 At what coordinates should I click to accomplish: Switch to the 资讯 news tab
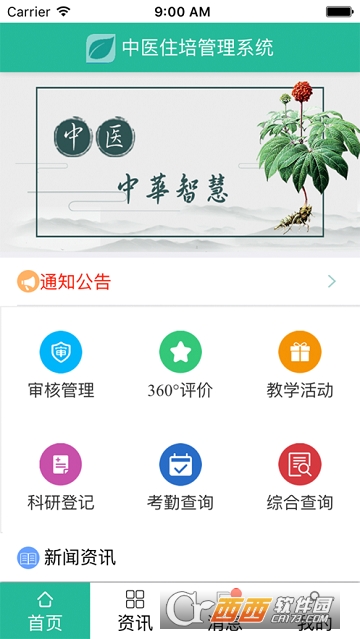pyautogui.click(x=135, y=611)
